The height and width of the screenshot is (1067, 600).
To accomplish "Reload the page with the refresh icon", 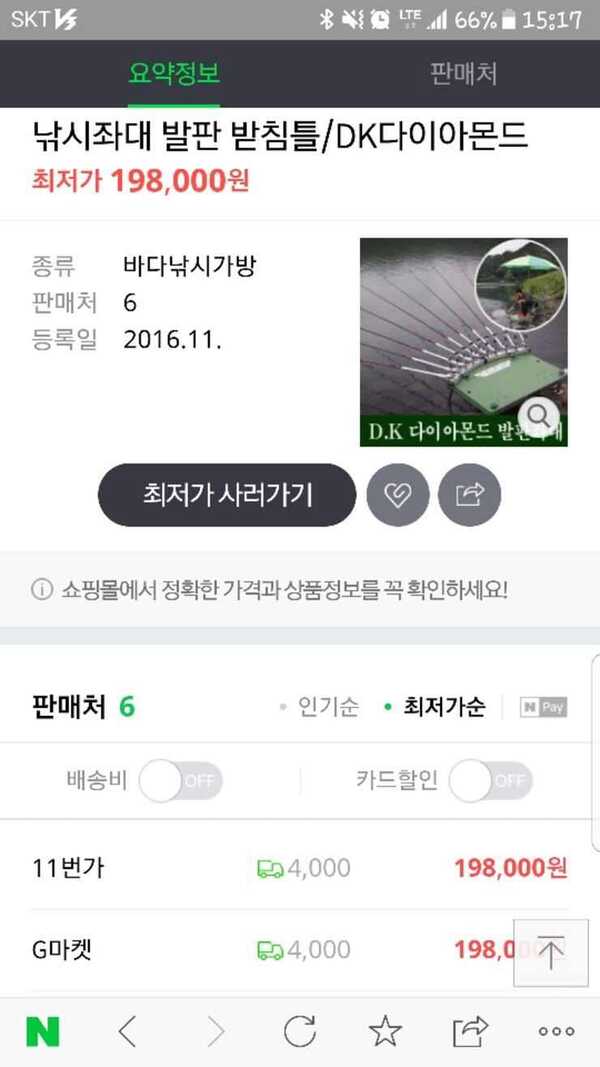I will point(300,1032).
